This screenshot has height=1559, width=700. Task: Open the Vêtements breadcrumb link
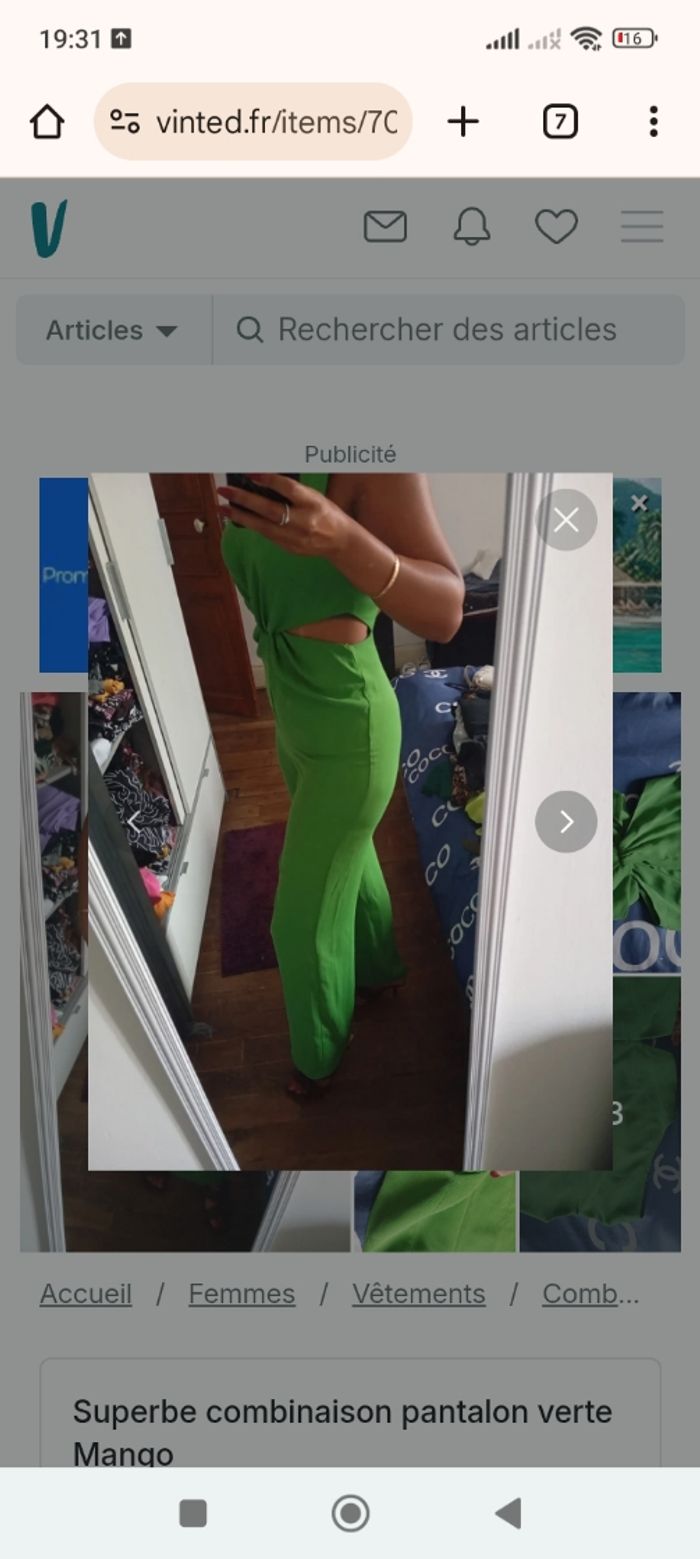coord(418,1294)
